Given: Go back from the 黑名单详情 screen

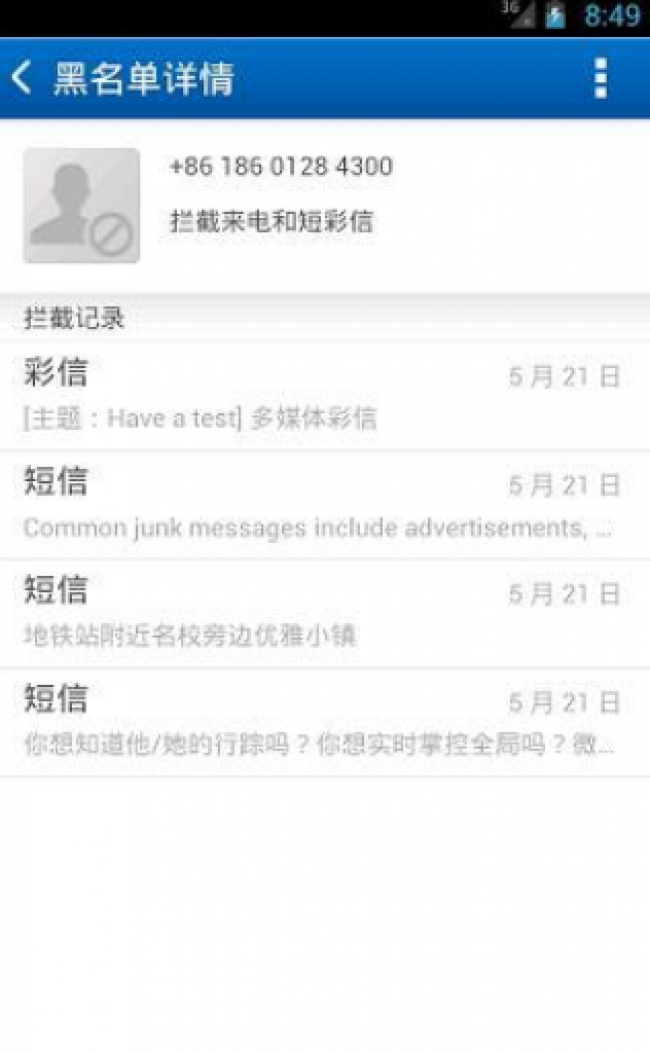Looking at the screenshot, I should [x=21, y=77].
